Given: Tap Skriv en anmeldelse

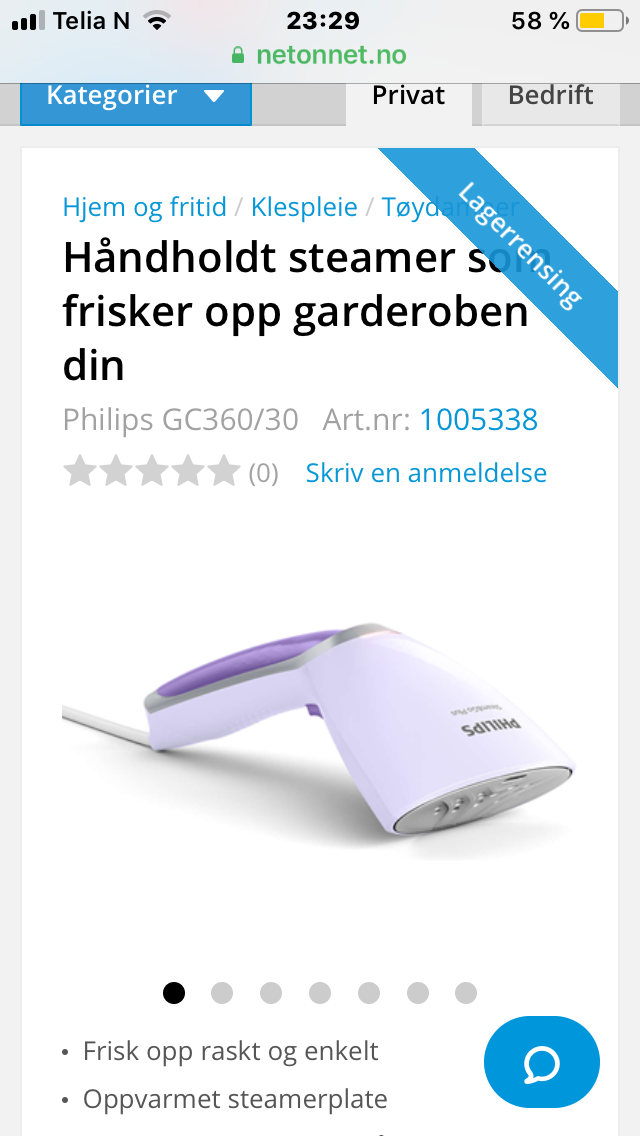Looking at the screenshot, I should 426,472.
